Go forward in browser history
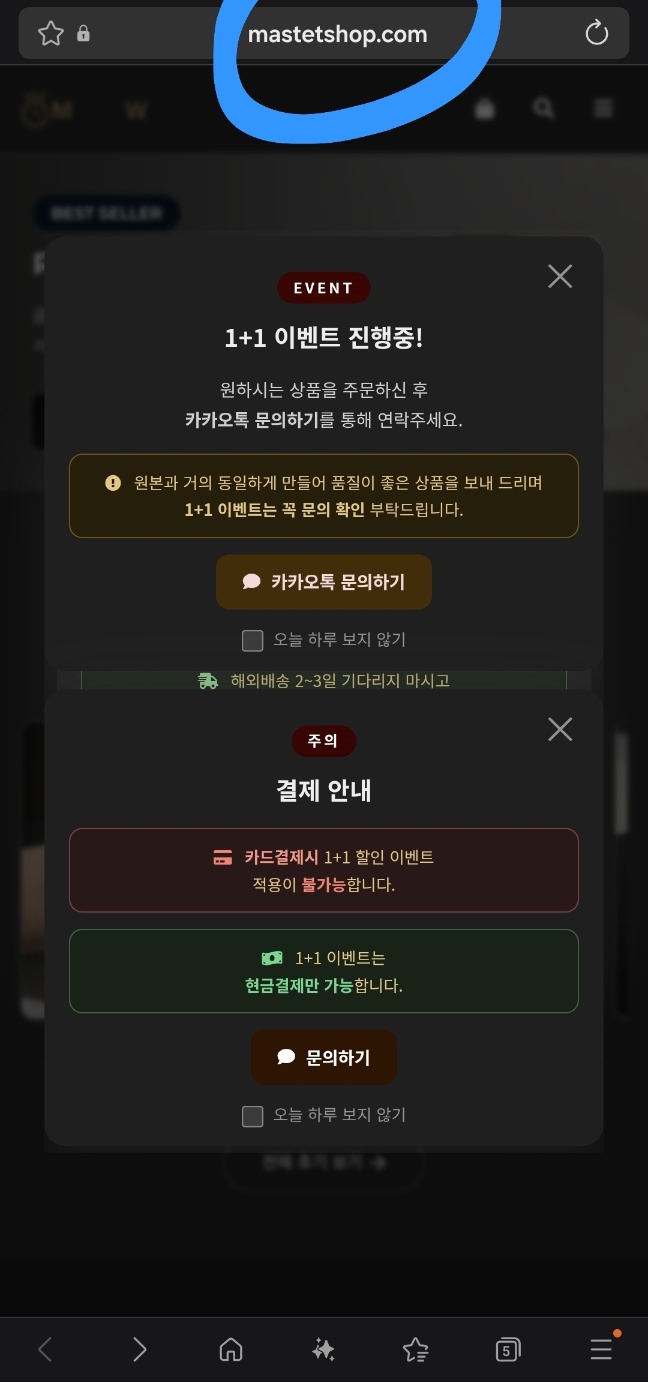Image resolution: width=648 pixels, height=1382 pixels. [139, 1350]
